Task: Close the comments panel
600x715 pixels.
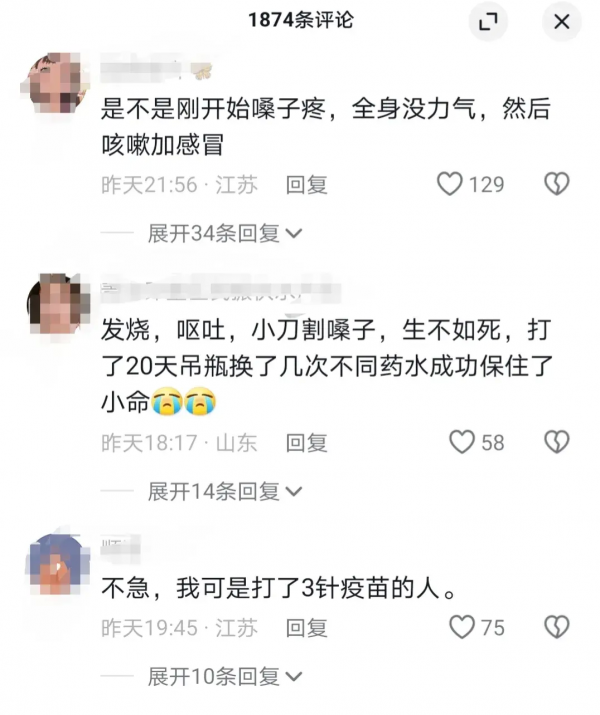Action: (562, 22)
